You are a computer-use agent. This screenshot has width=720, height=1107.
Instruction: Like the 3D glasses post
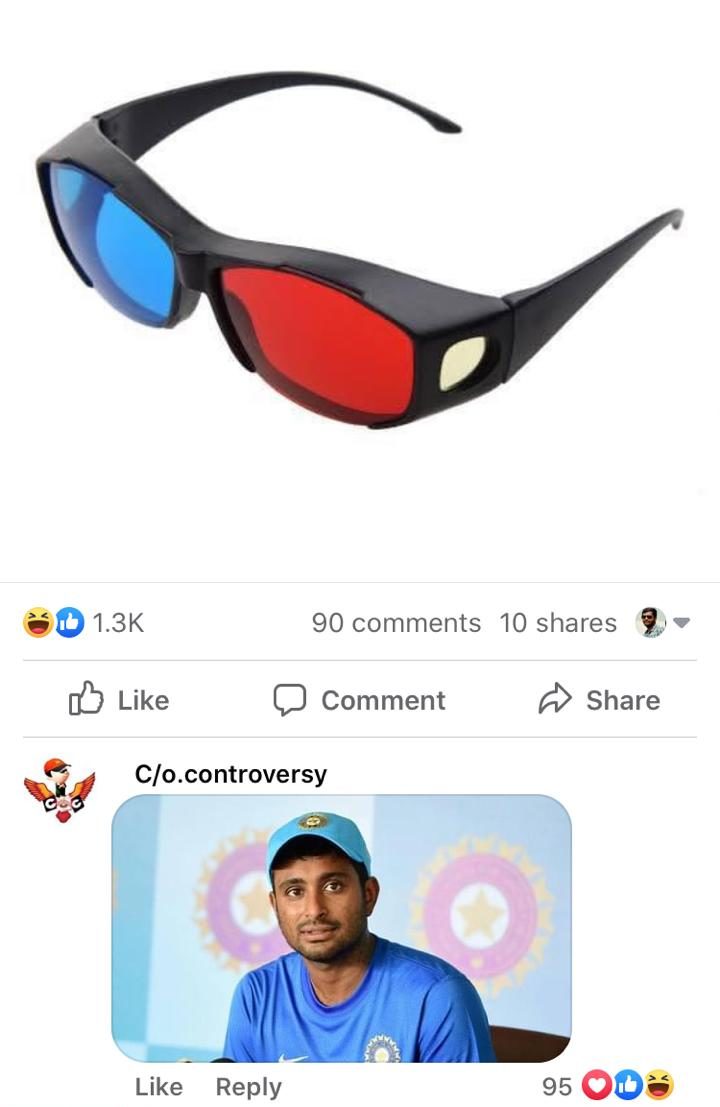pos(119,700)
